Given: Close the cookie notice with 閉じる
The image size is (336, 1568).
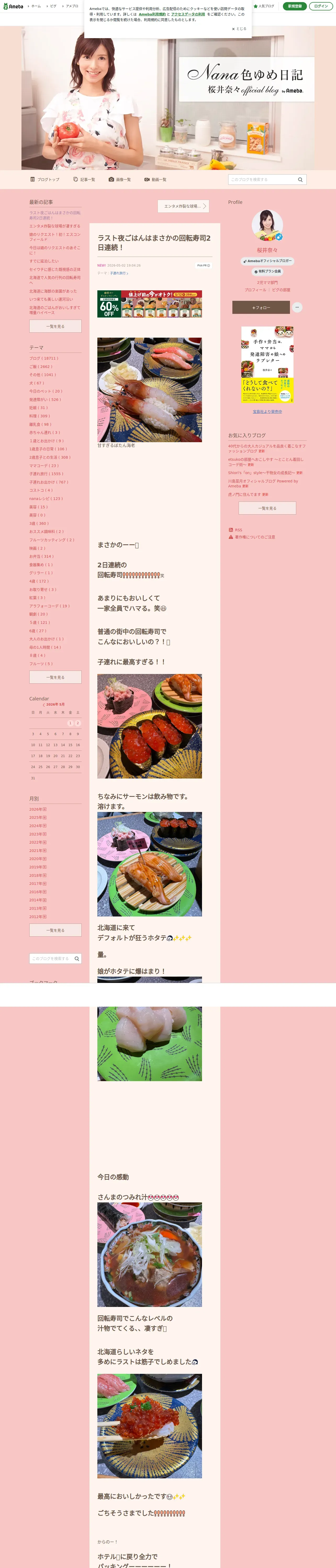Looking at the screenshot, I should coord(239,28).
